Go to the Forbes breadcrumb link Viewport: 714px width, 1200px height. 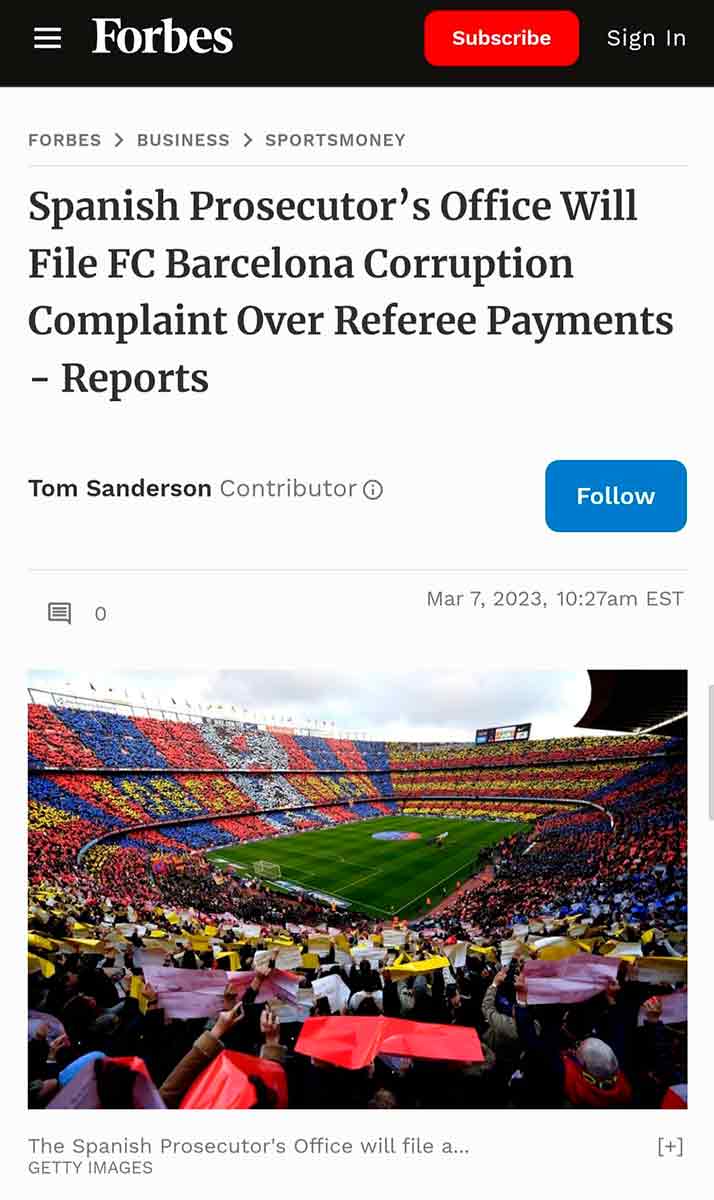point(65,140)
